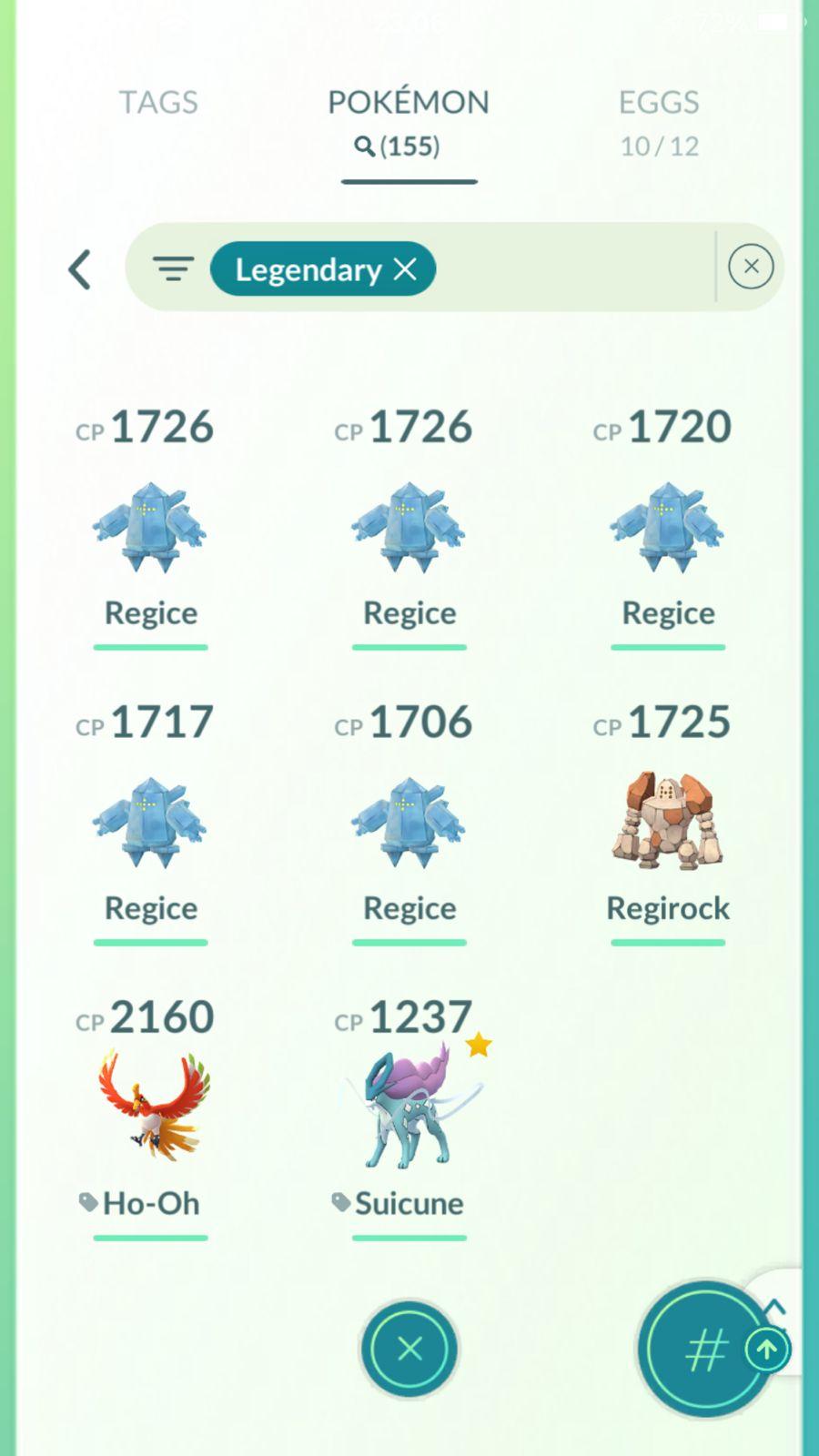Image resolution: width=819 pixels, height=1456 pixels.
Task: Open the search filter options icon
Action: tap(173, 269)
